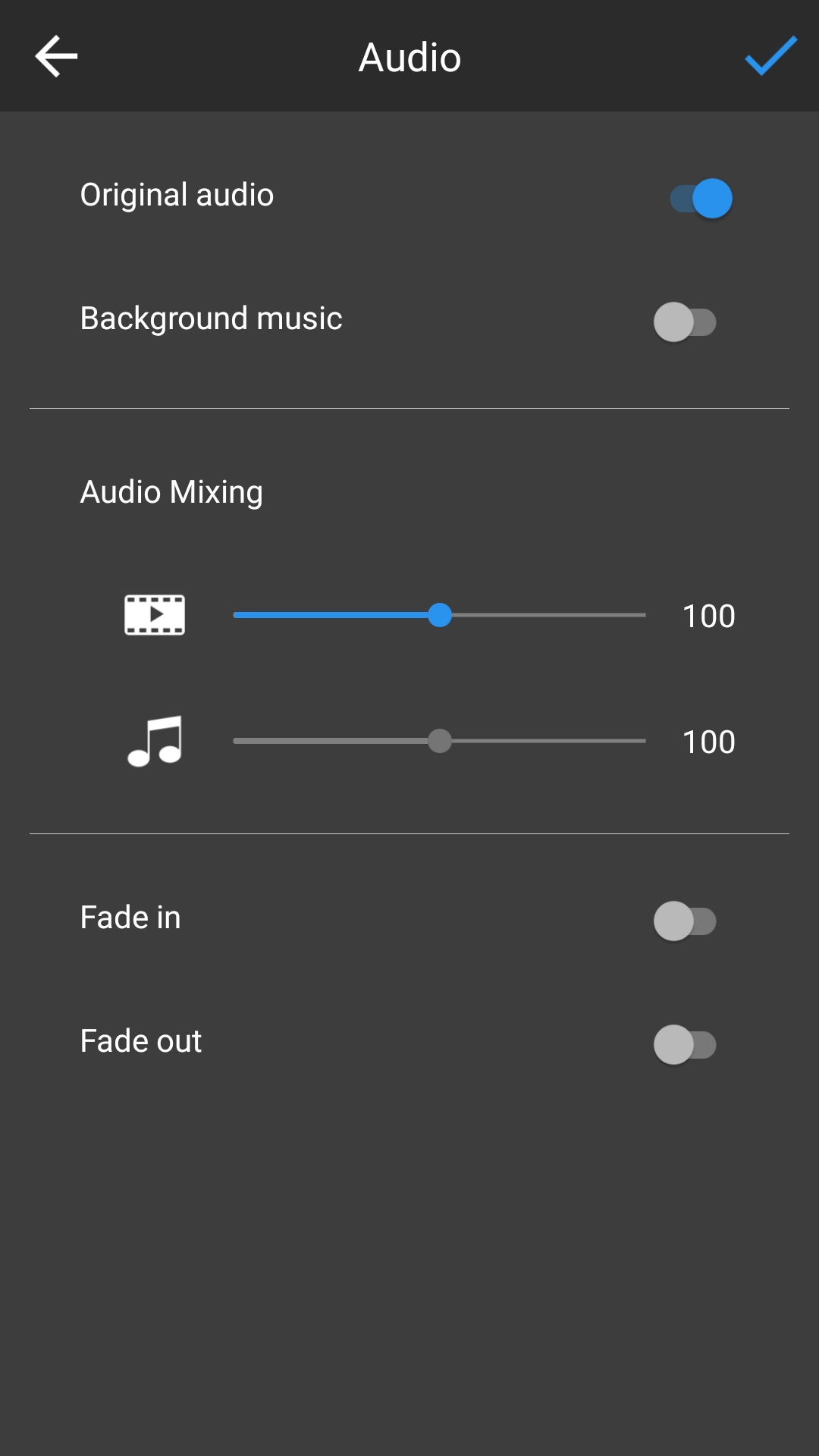Turn off the Original audio switch

(x=701, y=199)
